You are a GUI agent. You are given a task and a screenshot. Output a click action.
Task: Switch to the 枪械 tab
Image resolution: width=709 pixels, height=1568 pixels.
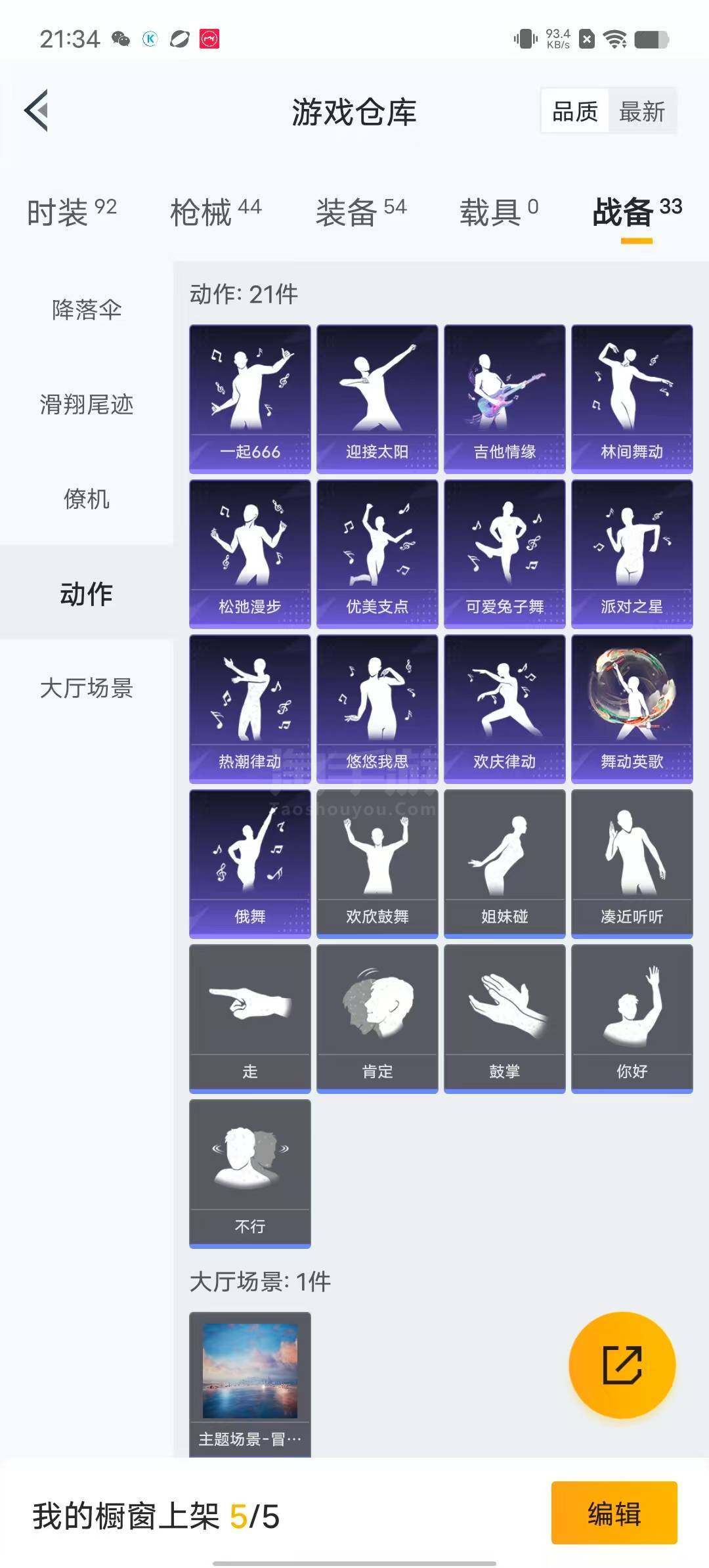215,211
